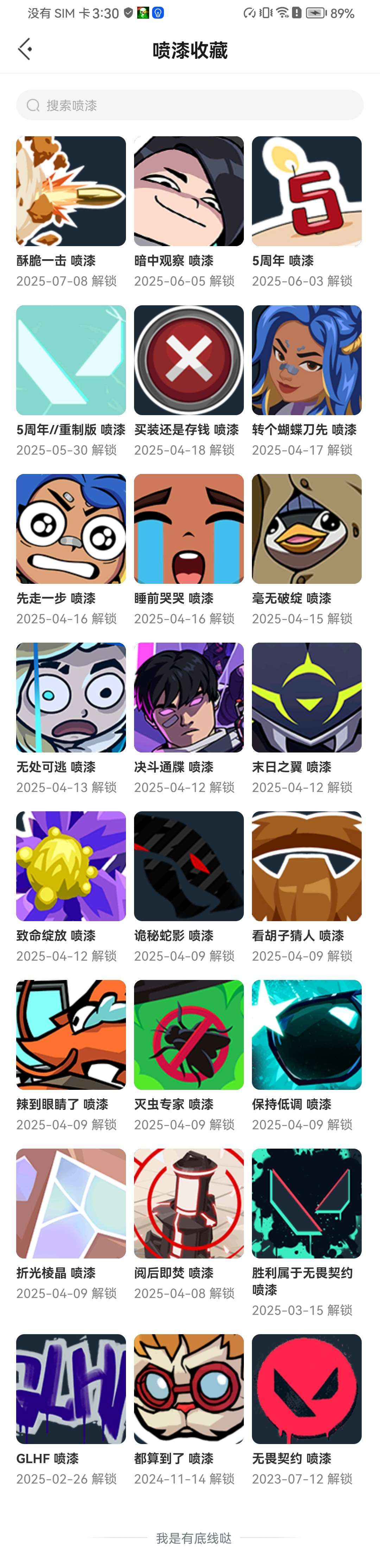The image size is (380, 1568).
Task: Select the 先走一步 喷漆 spray
Action: (71, 528)
